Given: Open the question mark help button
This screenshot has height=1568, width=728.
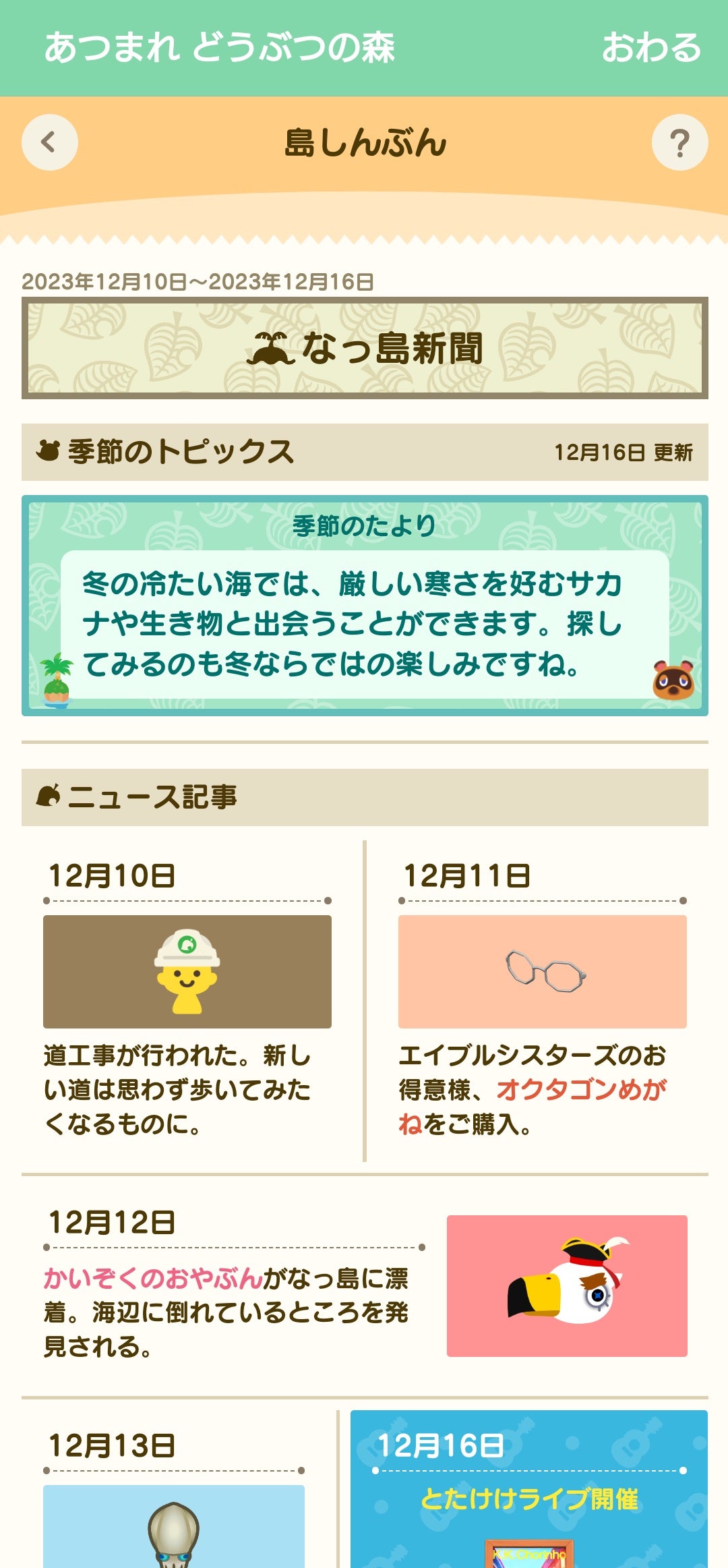Looking at the screenshot, I should (x=679, y=142).
